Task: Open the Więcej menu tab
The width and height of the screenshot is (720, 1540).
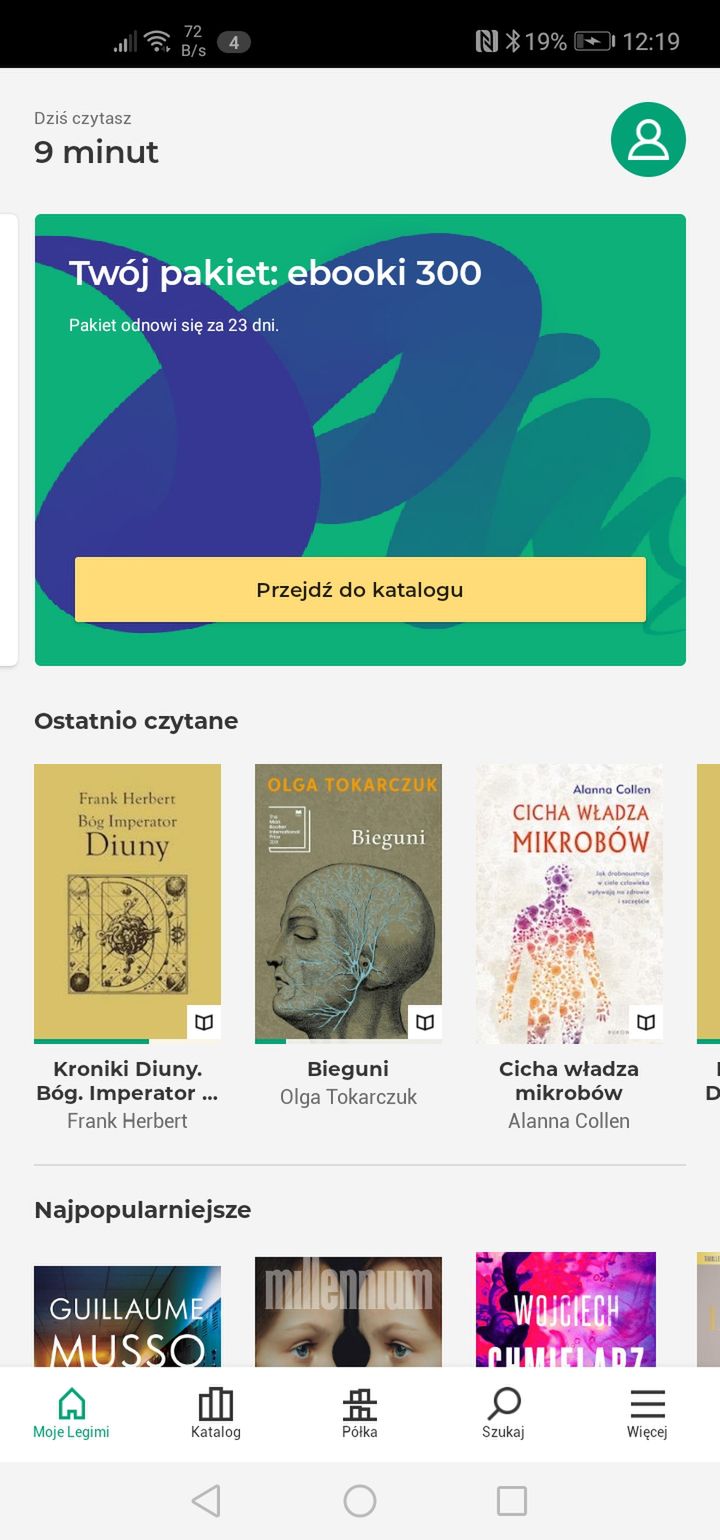Action: tap(647, 1414)
